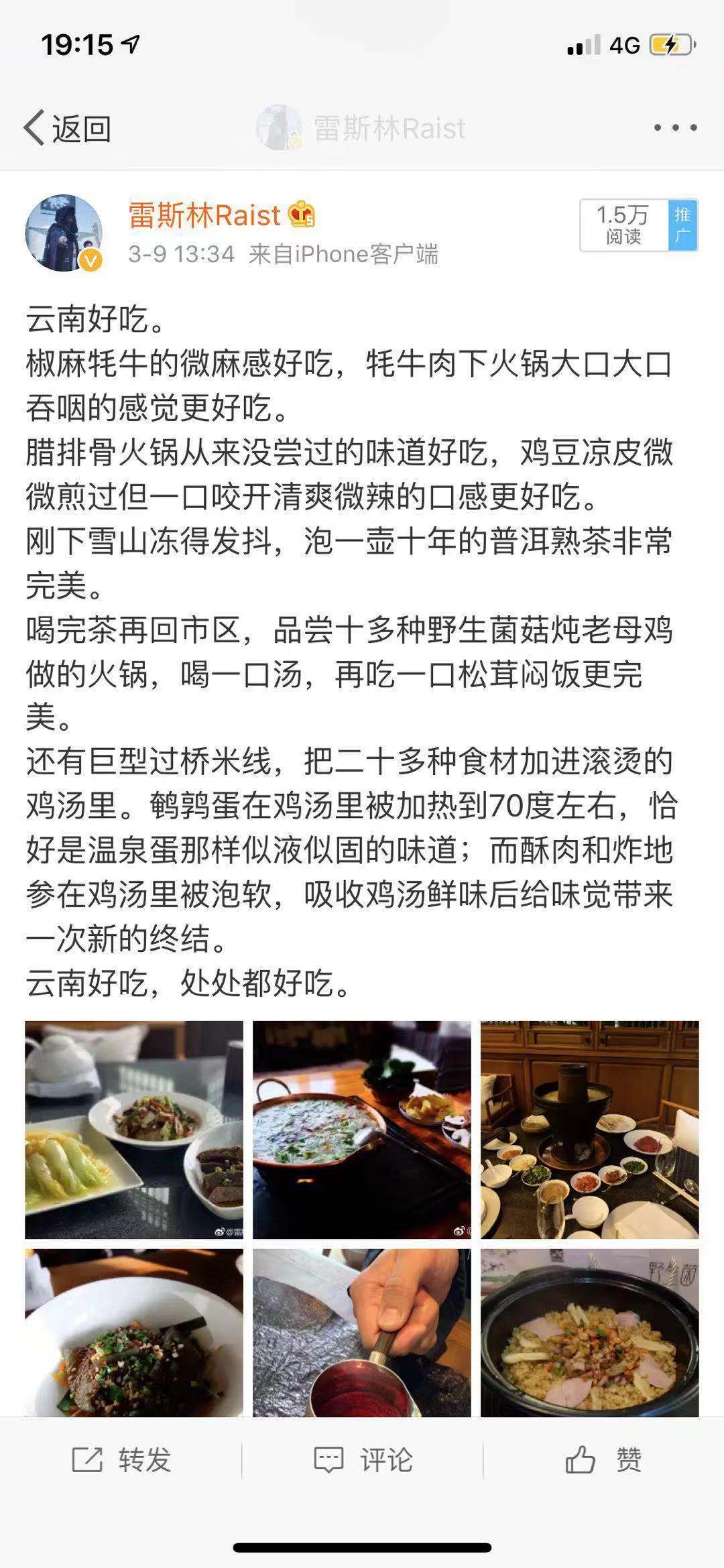The height and width of the screenshot is (1568, 724).
Task: Tap the profile avatar to open user page
Action: click(65, 230)
